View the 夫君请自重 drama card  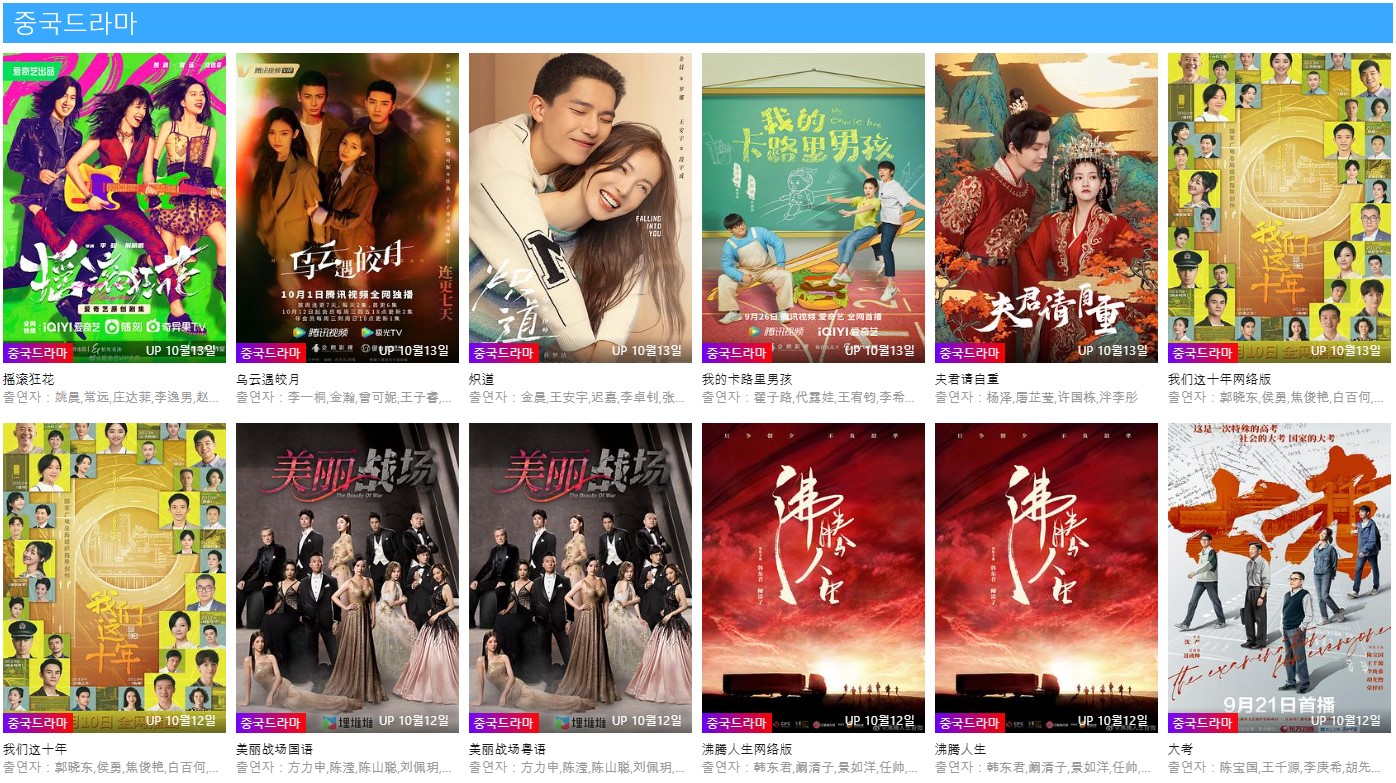[x=1046, y=207]
